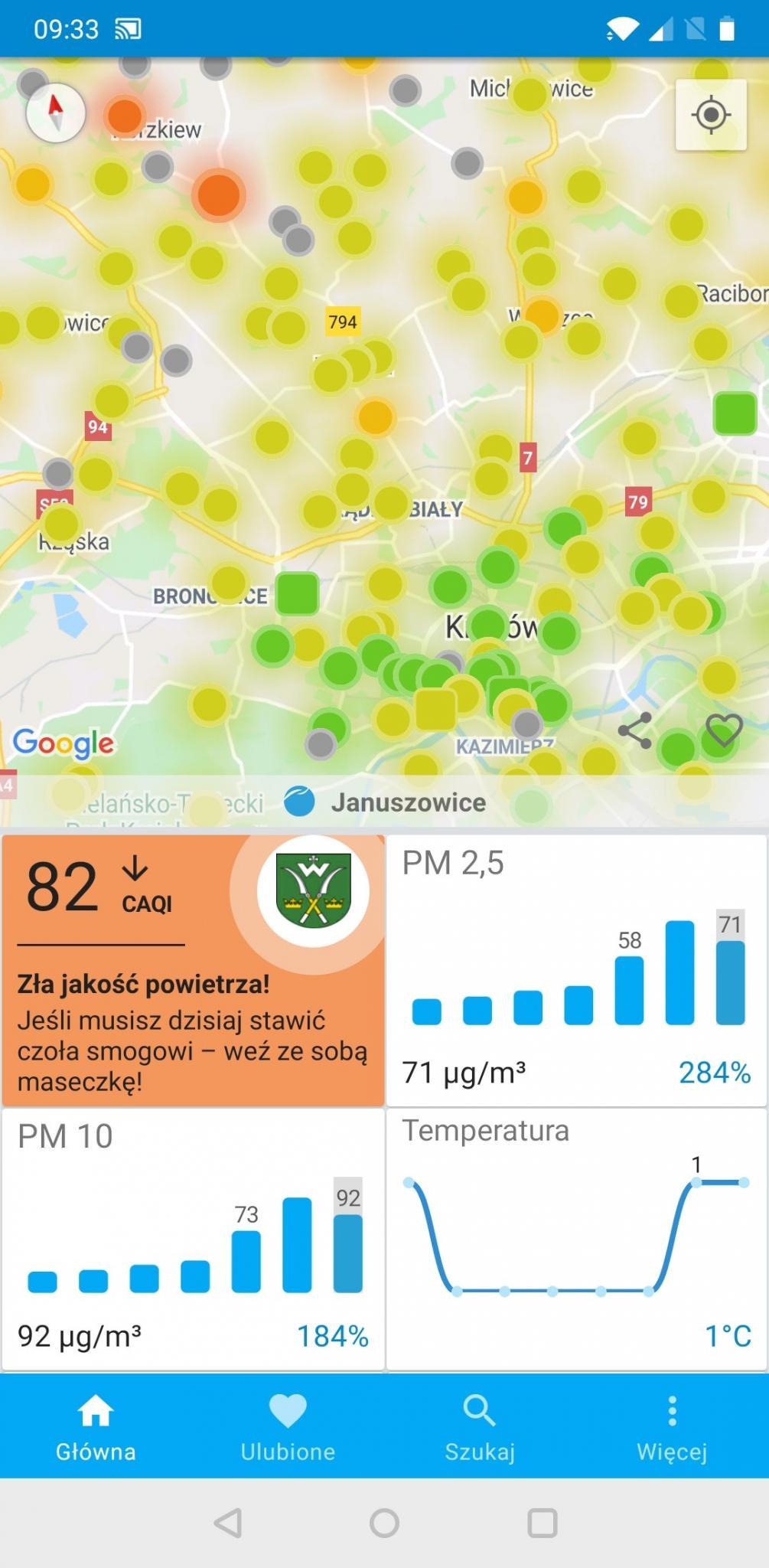Image resolution: width=769 pixels, height=1568 pixels.
Task: Click the screen cast icon in status bar
Action: click(x=129, y=28)
